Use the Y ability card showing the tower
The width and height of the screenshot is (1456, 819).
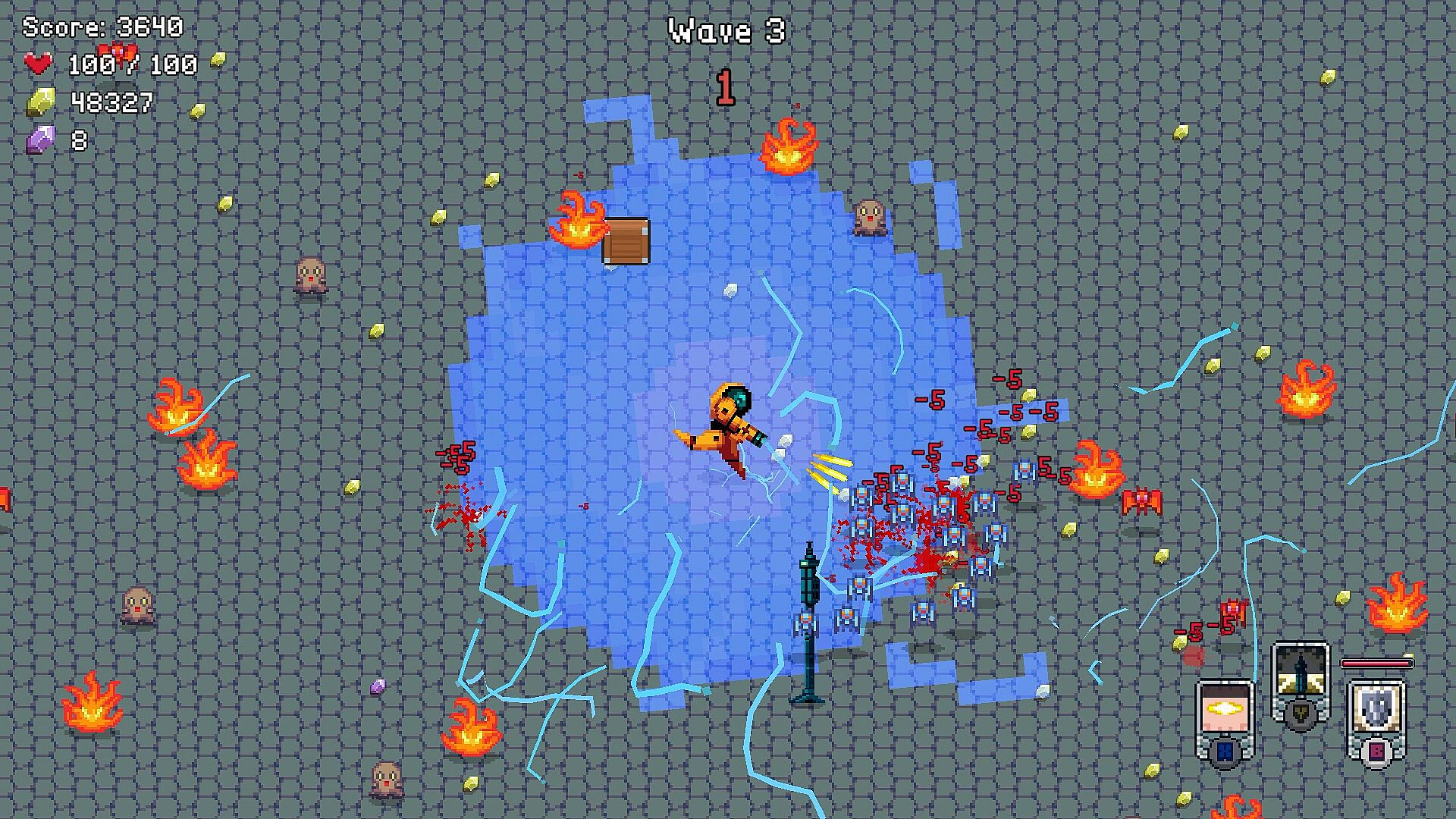pyautogui.click(x=1300, y=683)
